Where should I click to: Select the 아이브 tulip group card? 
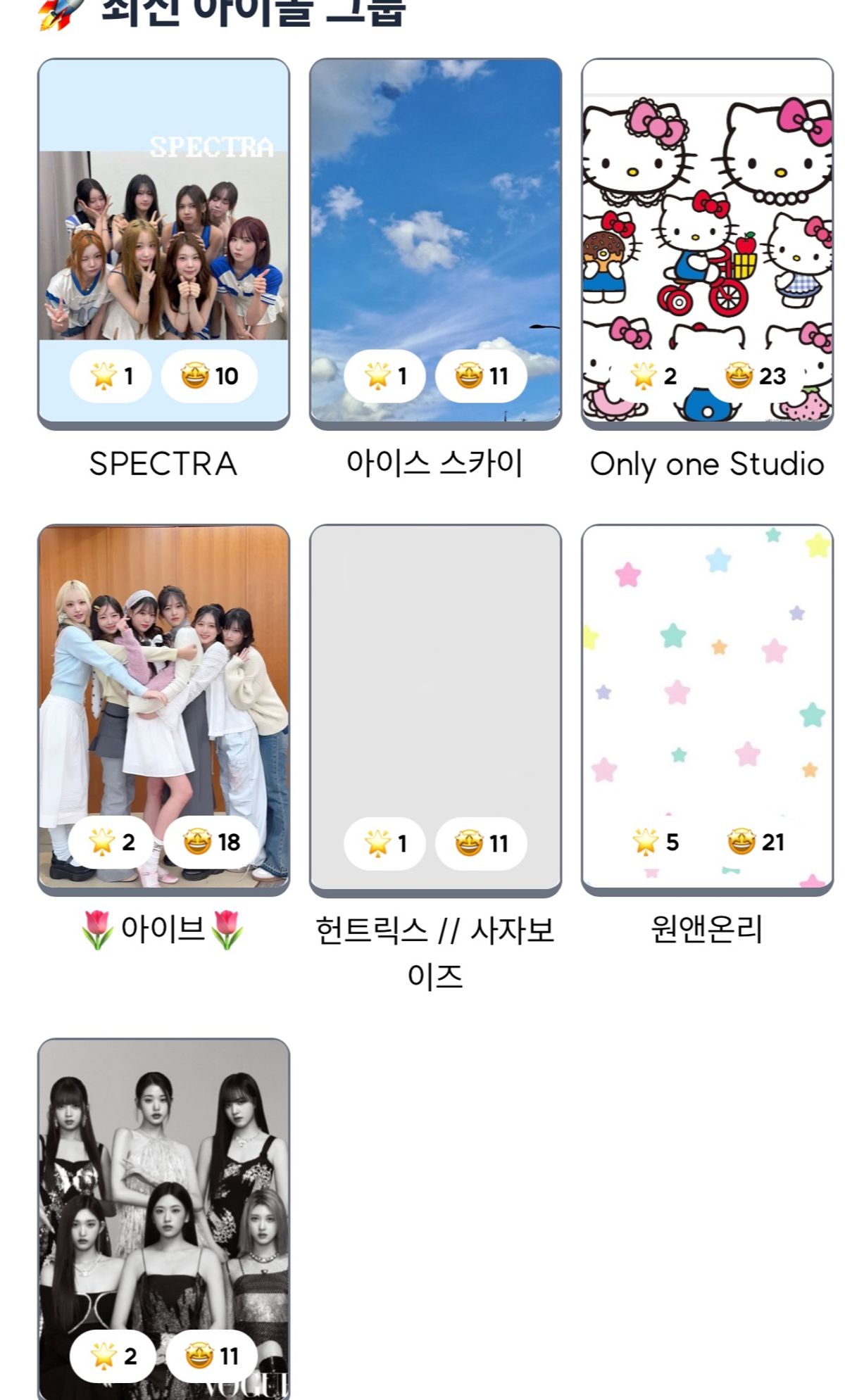163,707
